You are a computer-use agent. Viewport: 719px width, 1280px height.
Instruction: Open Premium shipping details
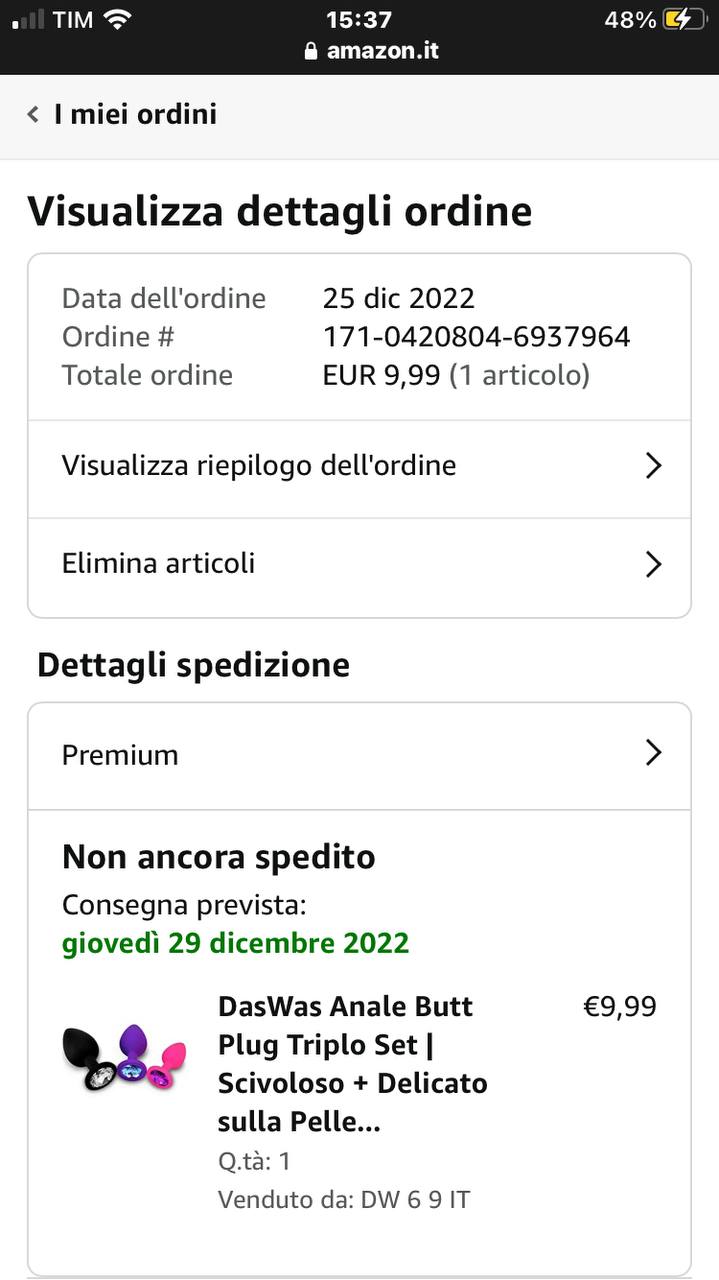coord(359,754)
